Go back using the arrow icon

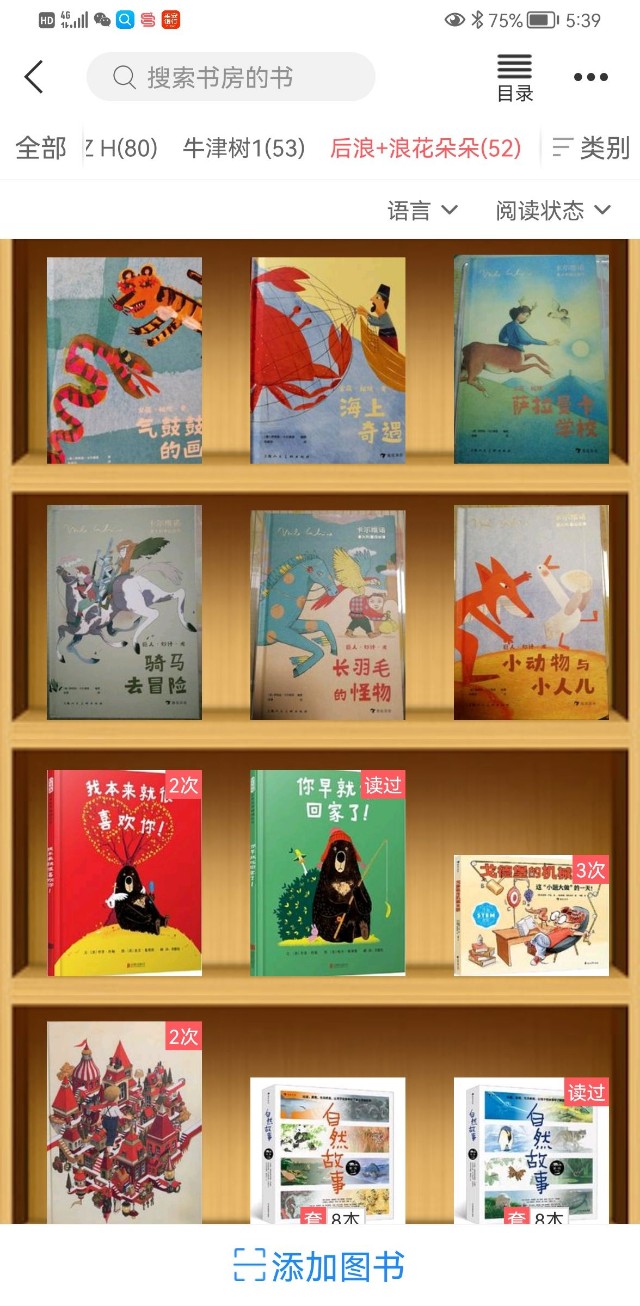(x=34, y=77)
